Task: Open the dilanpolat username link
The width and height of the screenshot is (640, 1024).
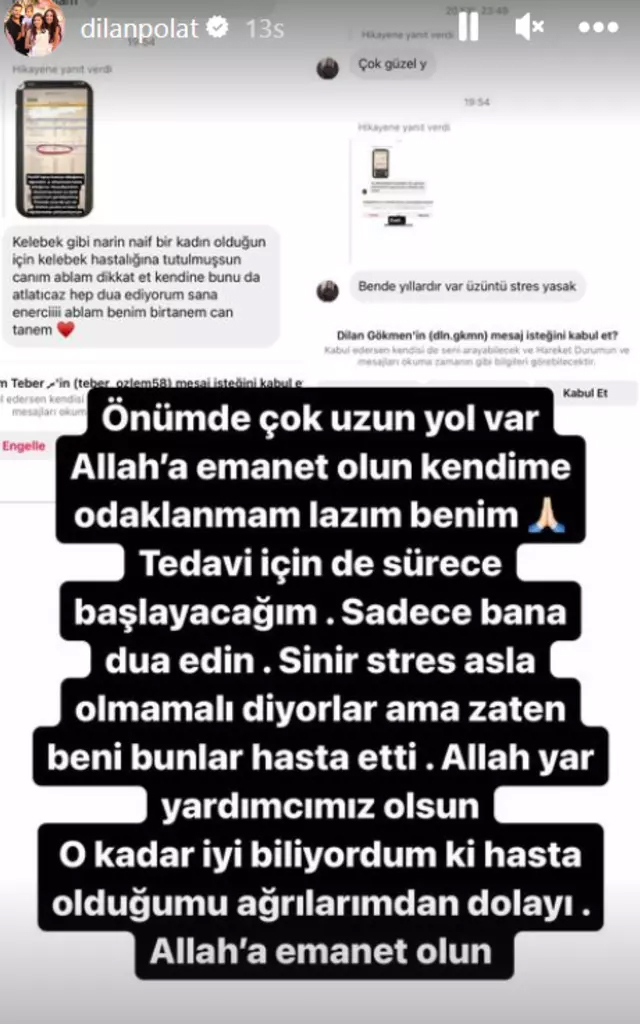Action: click(137, 28)
